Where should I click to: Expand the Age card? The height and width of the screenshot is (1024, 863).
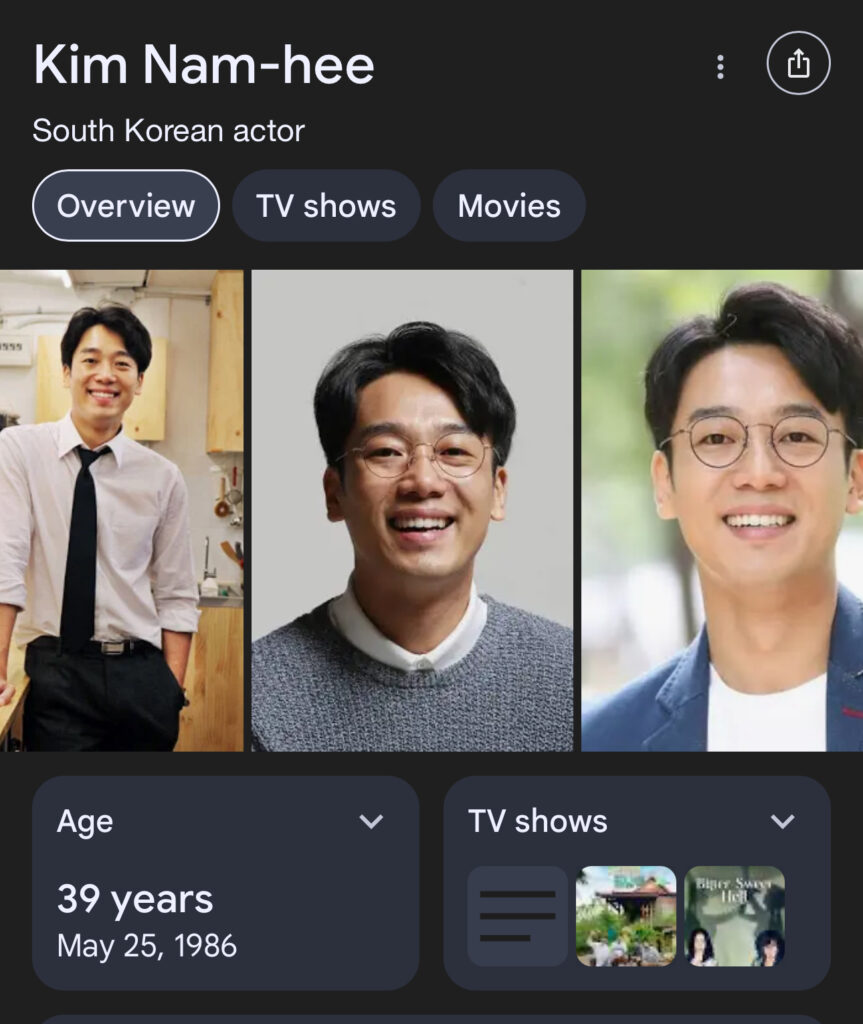pos(371,821)
